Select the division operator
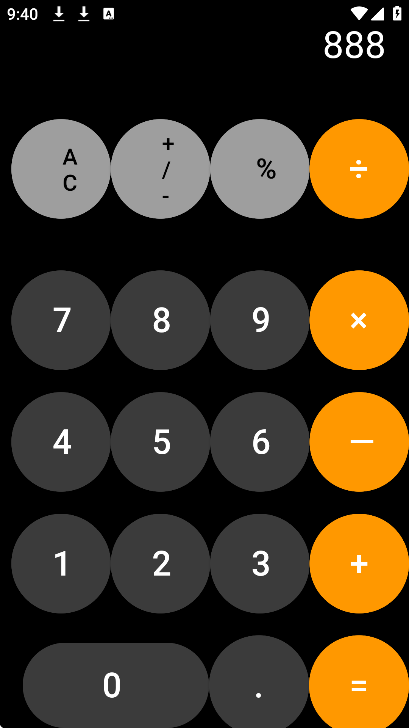409x728 pixels. pos(359,169)
